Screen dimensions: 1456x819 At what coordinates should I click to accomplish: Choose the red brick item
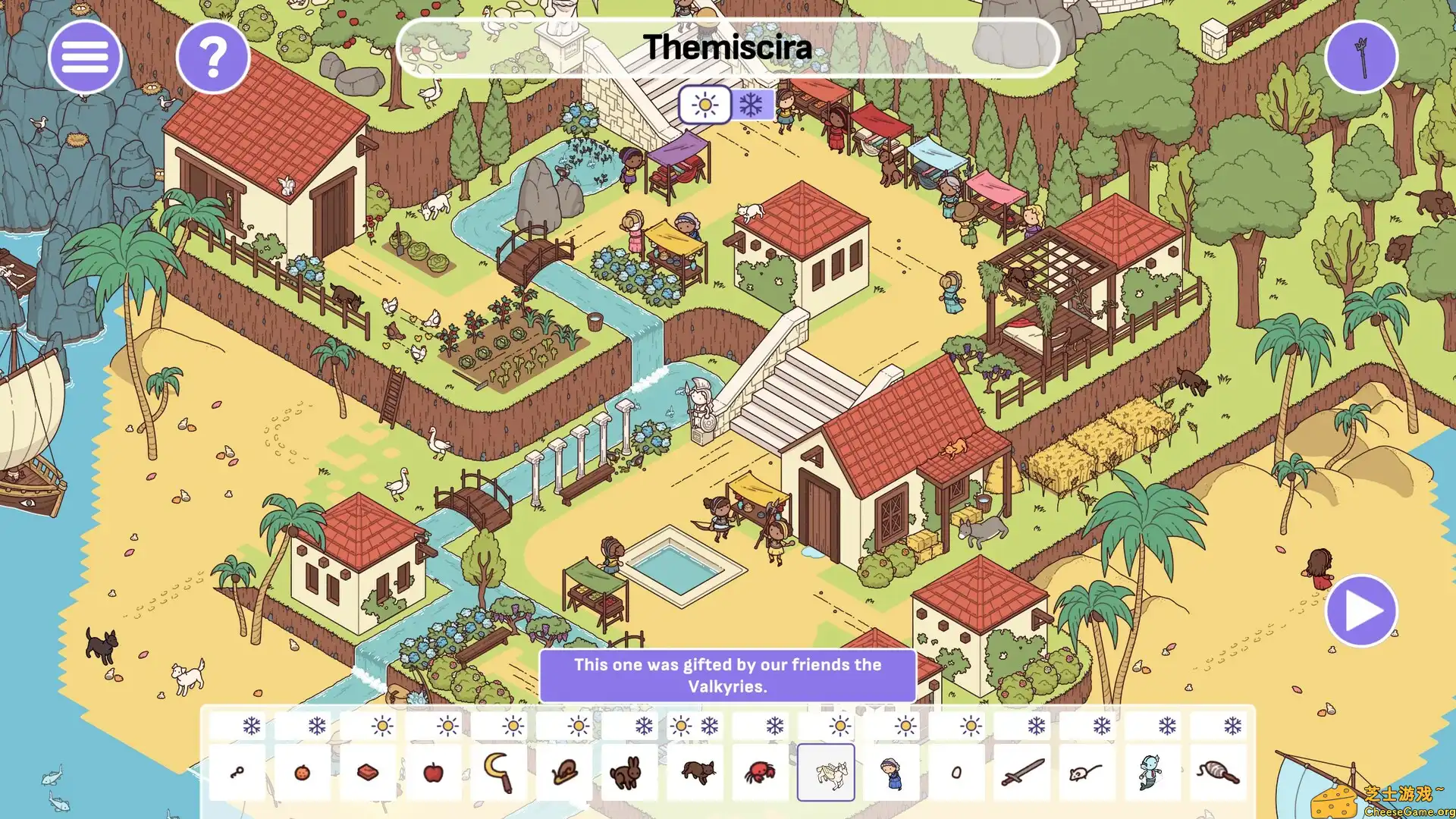[x=368, y=773]
